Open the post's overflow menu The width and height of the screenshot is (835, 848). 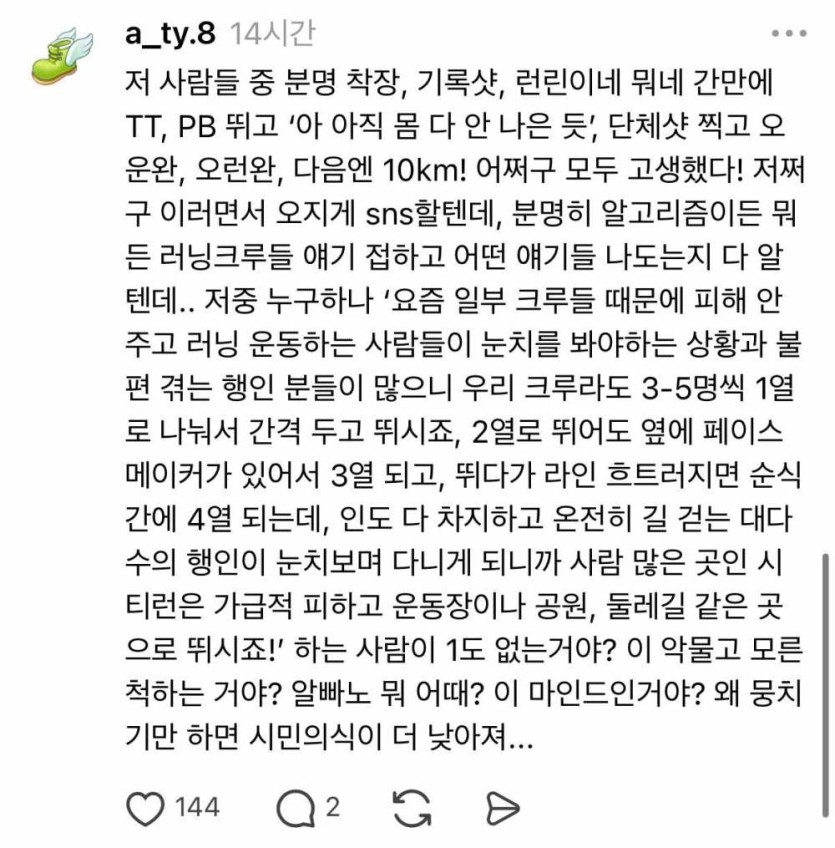(x=789, y=34)
